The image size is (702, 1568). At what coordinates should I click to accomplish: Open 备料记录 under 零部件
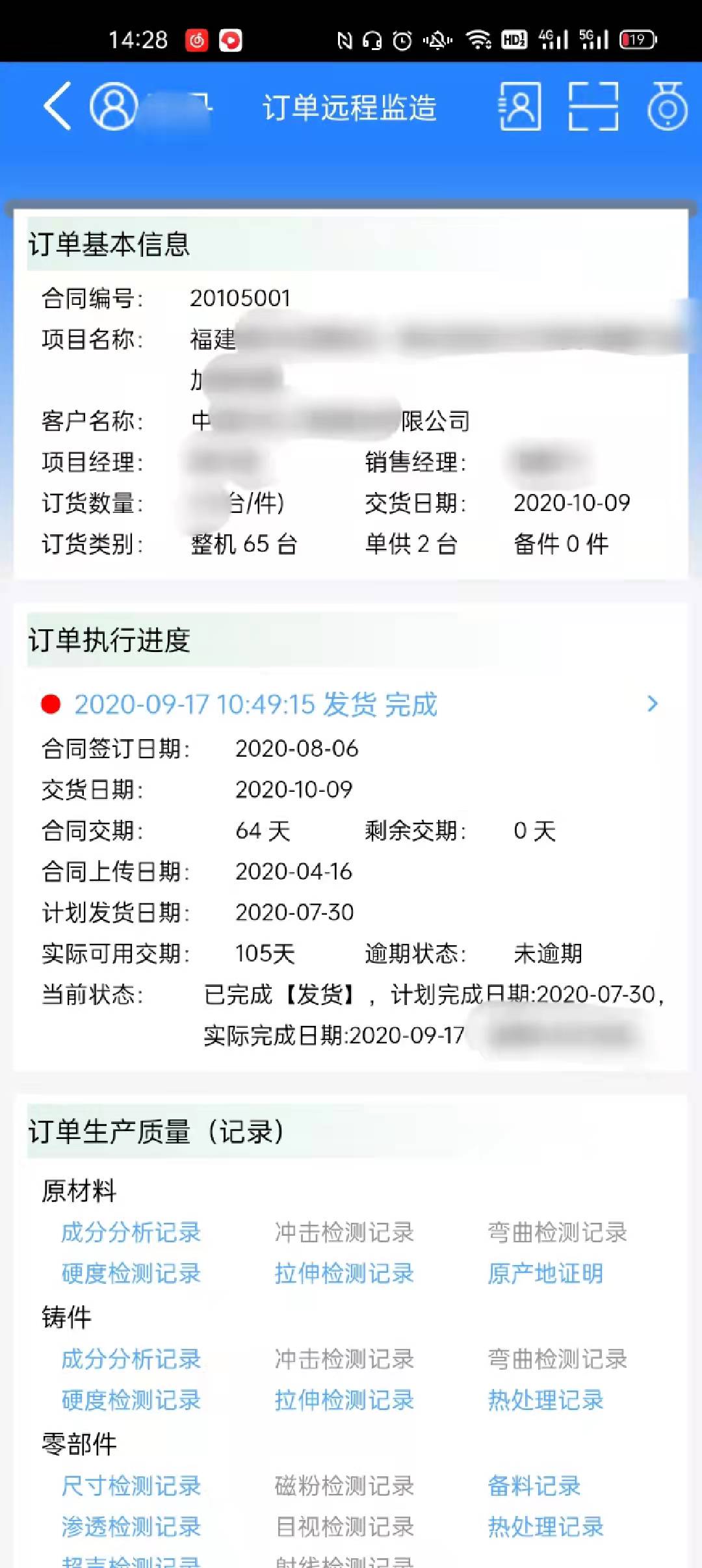click(x=534, y=1485)
